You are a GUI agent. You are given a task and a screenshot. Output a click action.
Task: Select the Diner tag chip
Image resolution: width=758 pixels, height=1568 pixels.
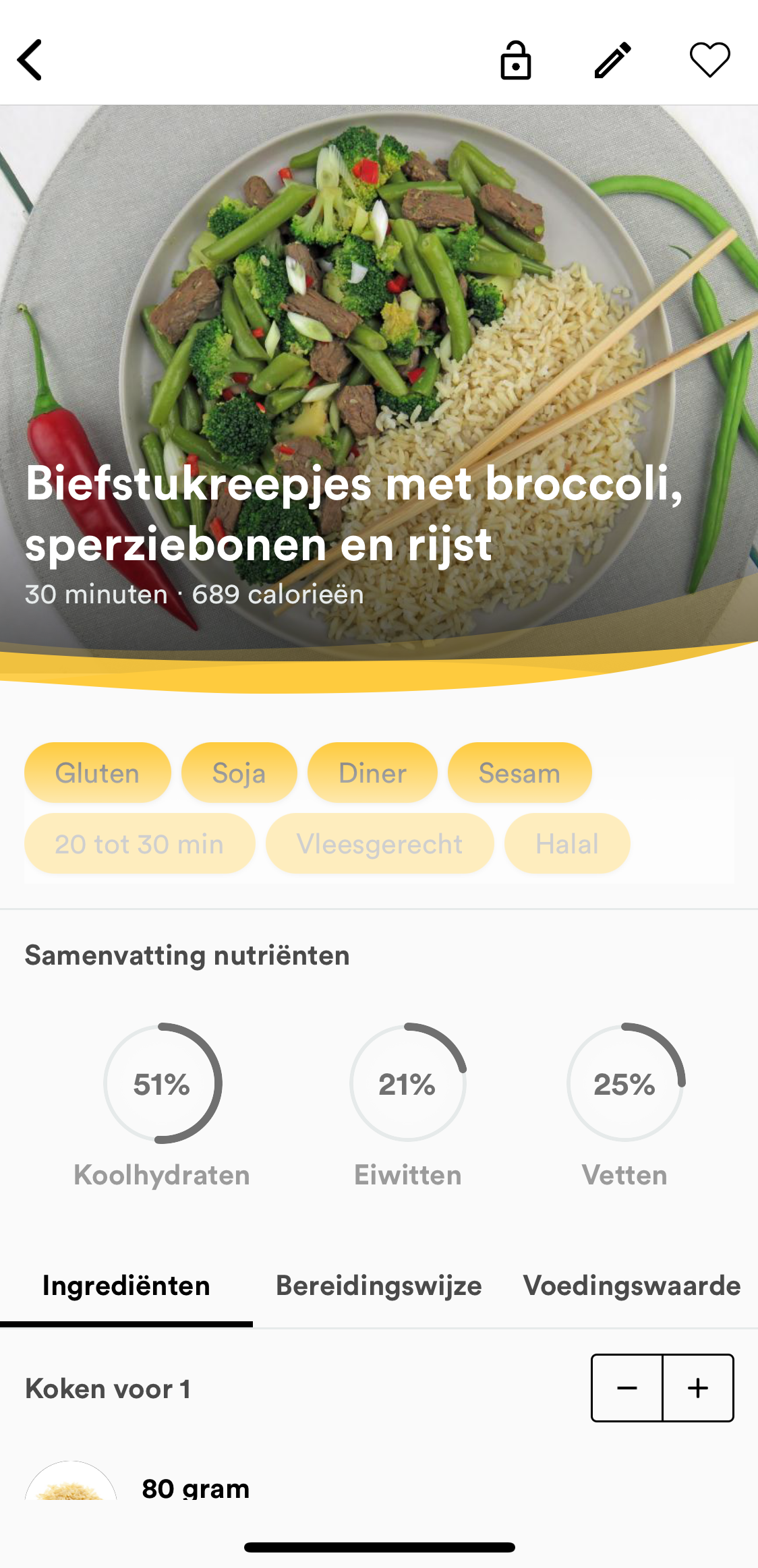point(372,773)
